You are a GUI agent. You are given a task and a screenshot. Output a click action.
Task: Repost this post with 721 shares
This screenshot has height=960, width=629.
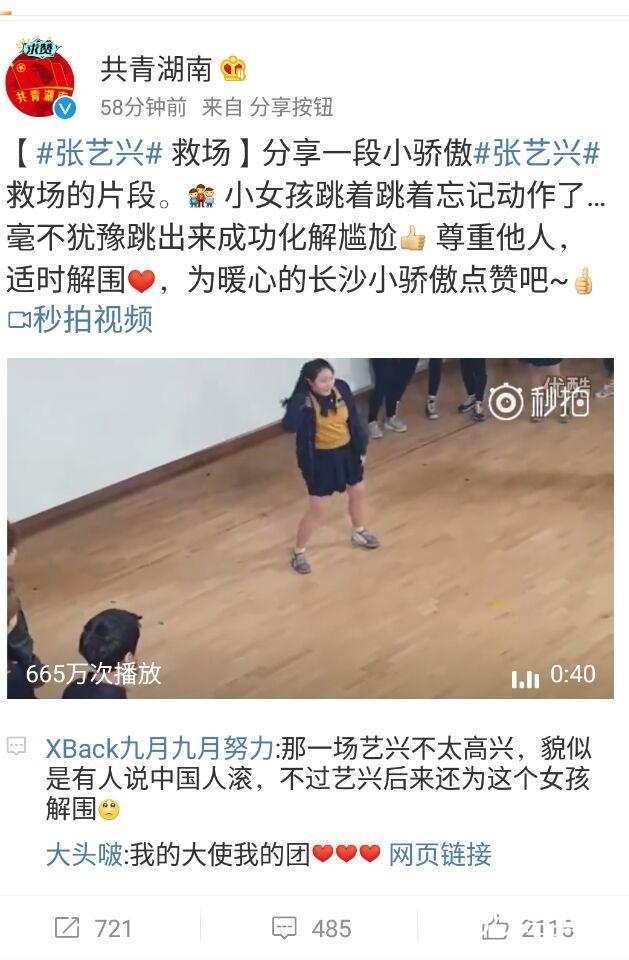point(93,928)
